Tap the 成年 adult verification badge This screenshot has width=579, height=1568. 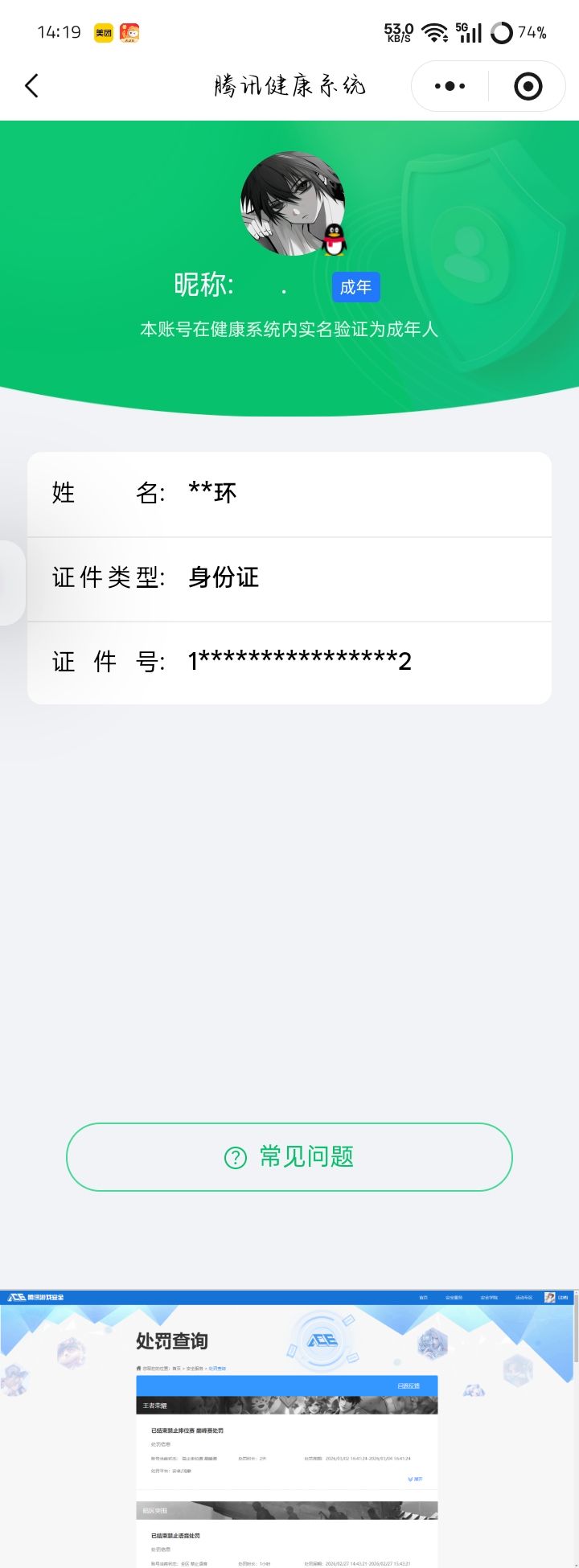[355, 287]
